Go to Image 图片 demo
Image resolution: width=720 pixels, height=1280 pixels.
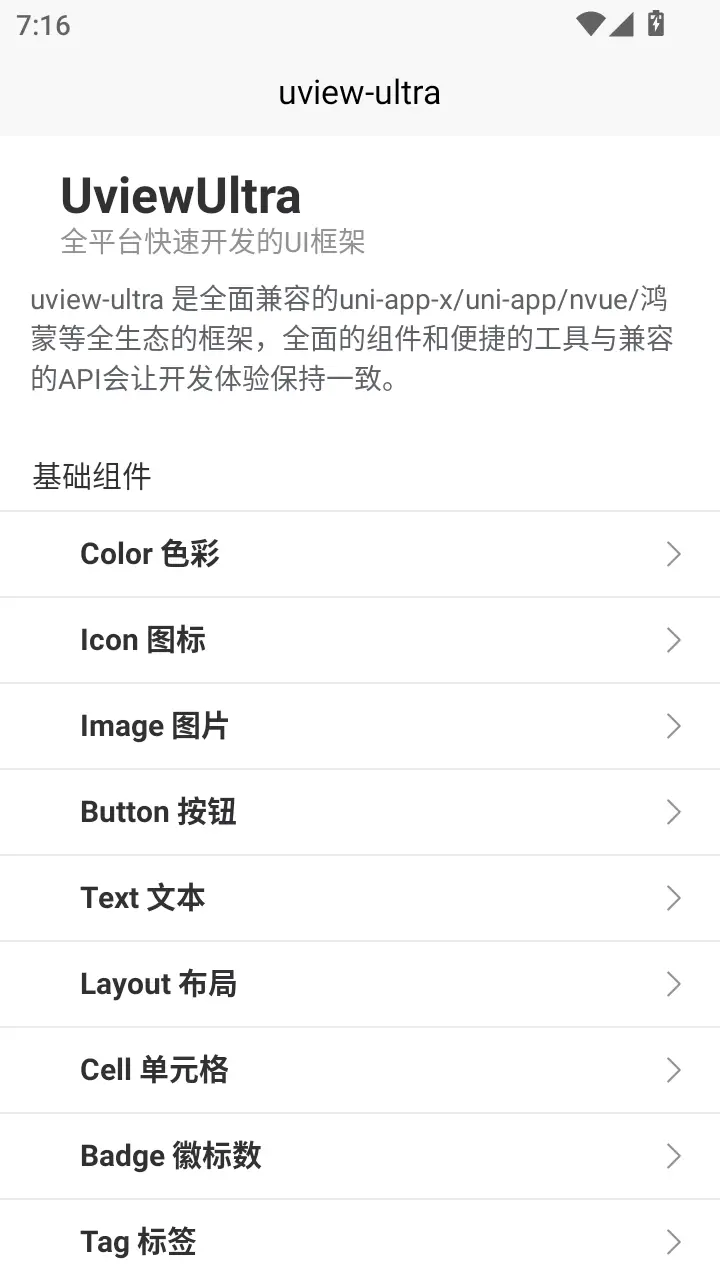(x=360, y=726)
